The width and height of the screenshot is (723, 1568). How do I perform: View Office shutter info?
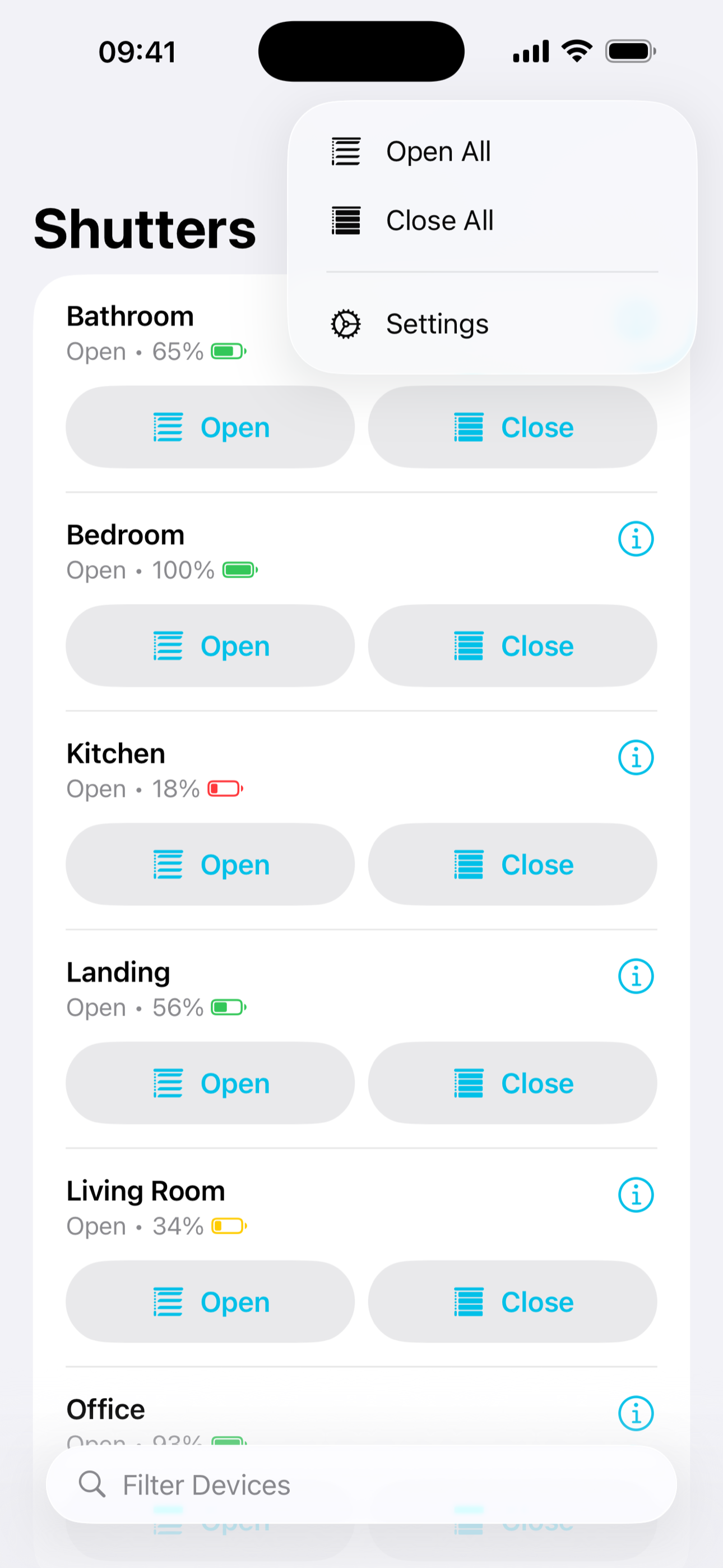coord(636,1413)
